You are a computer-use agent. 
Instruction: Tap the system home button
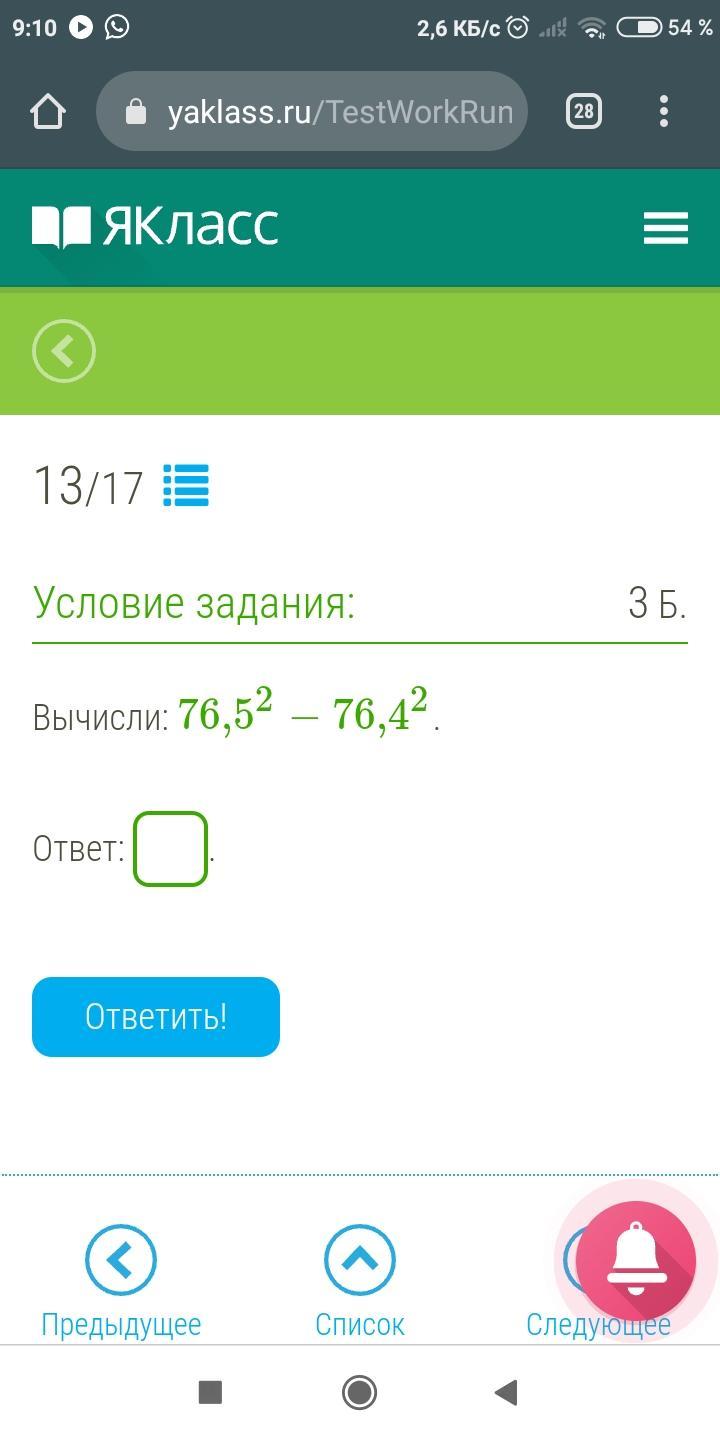tap(359, 1392)
